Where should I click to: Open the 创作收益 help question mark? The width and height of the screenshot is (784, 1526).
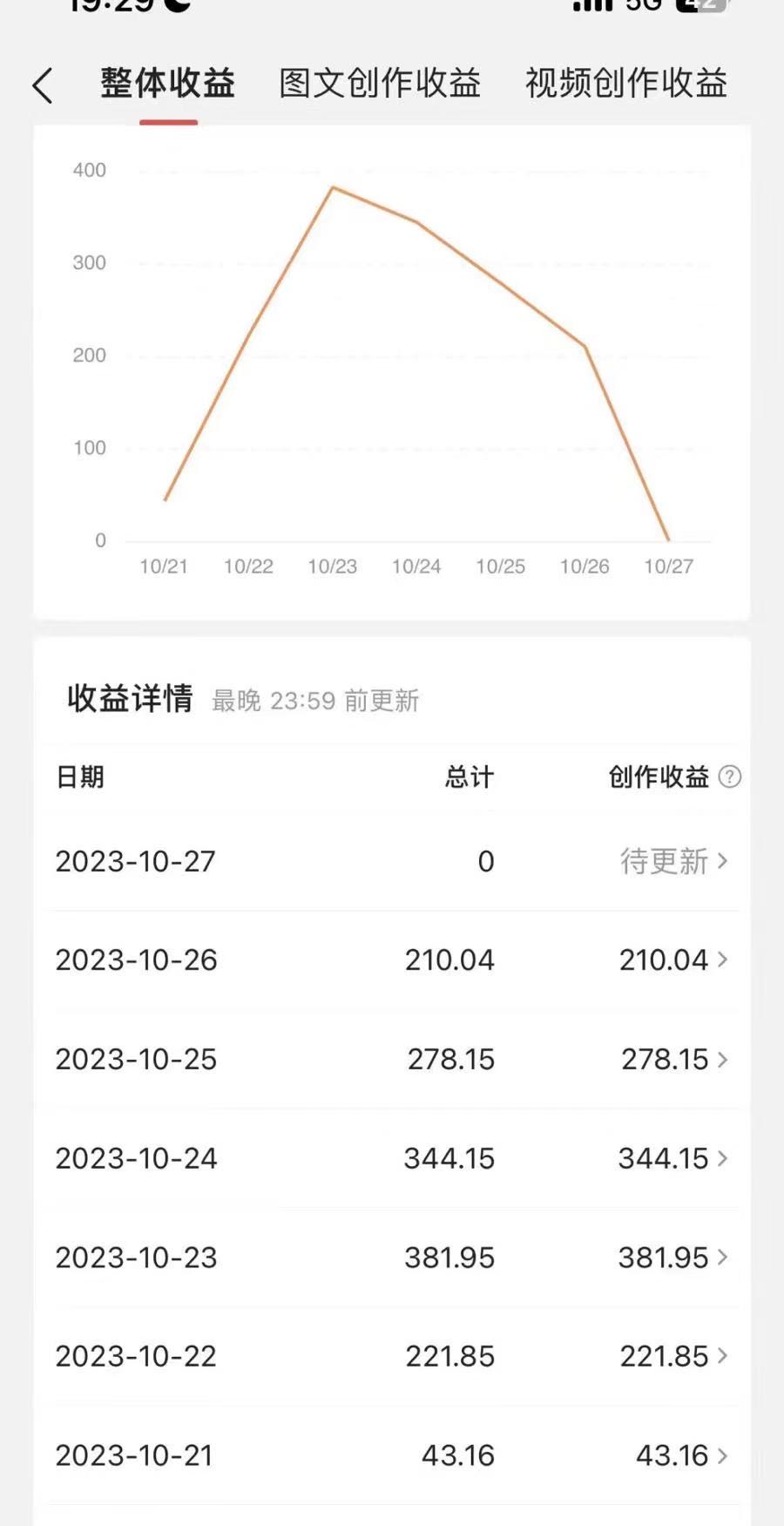coord(730,777)
